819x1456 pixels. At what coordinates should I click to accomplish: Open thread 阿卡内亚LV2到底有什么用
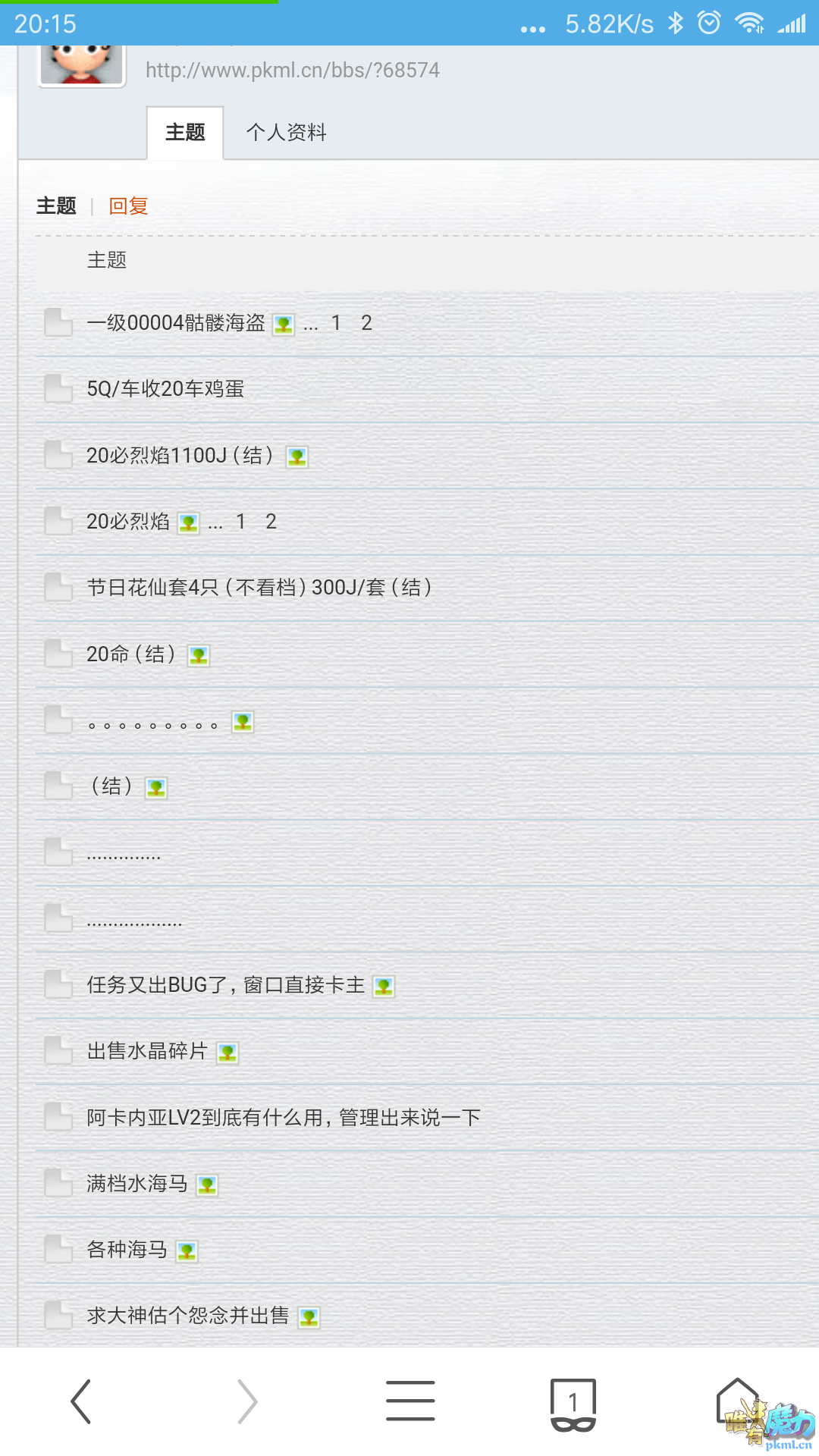(x=283, y=1118)
